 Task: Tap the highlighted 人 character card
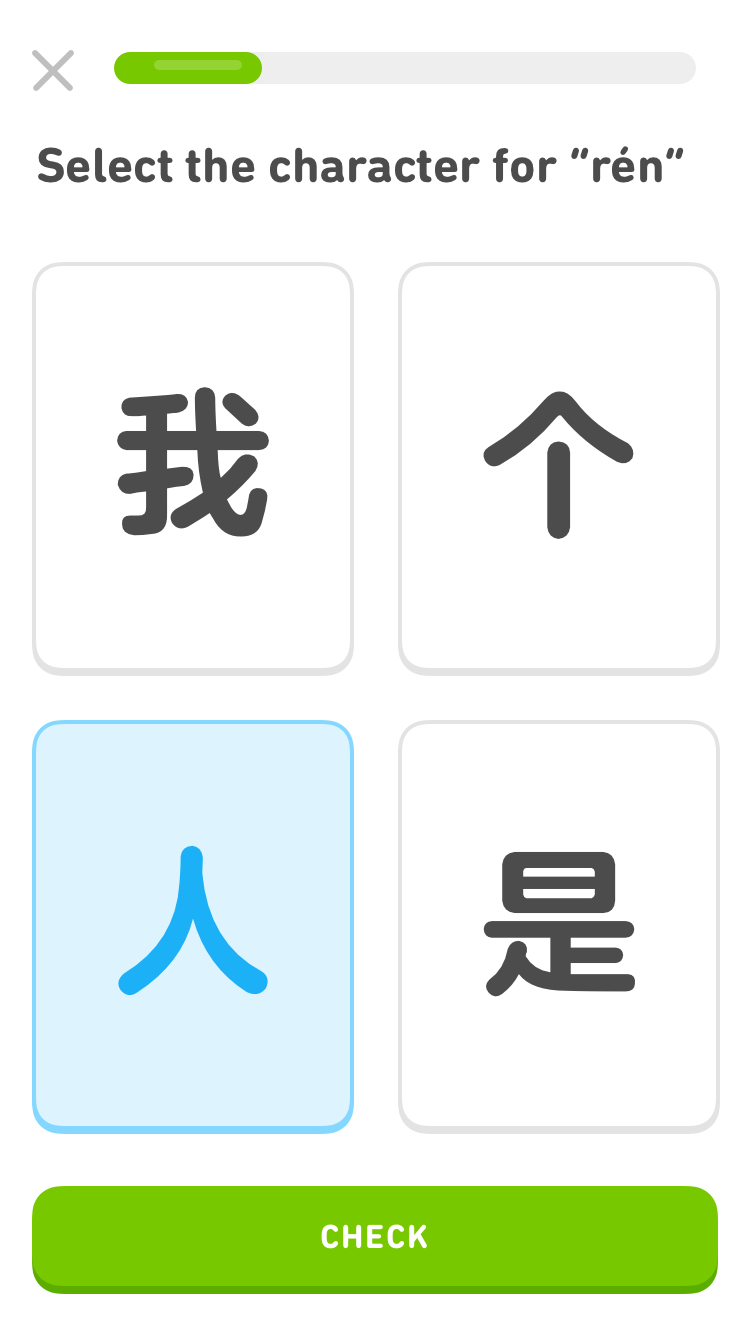[x=193, y=926]
